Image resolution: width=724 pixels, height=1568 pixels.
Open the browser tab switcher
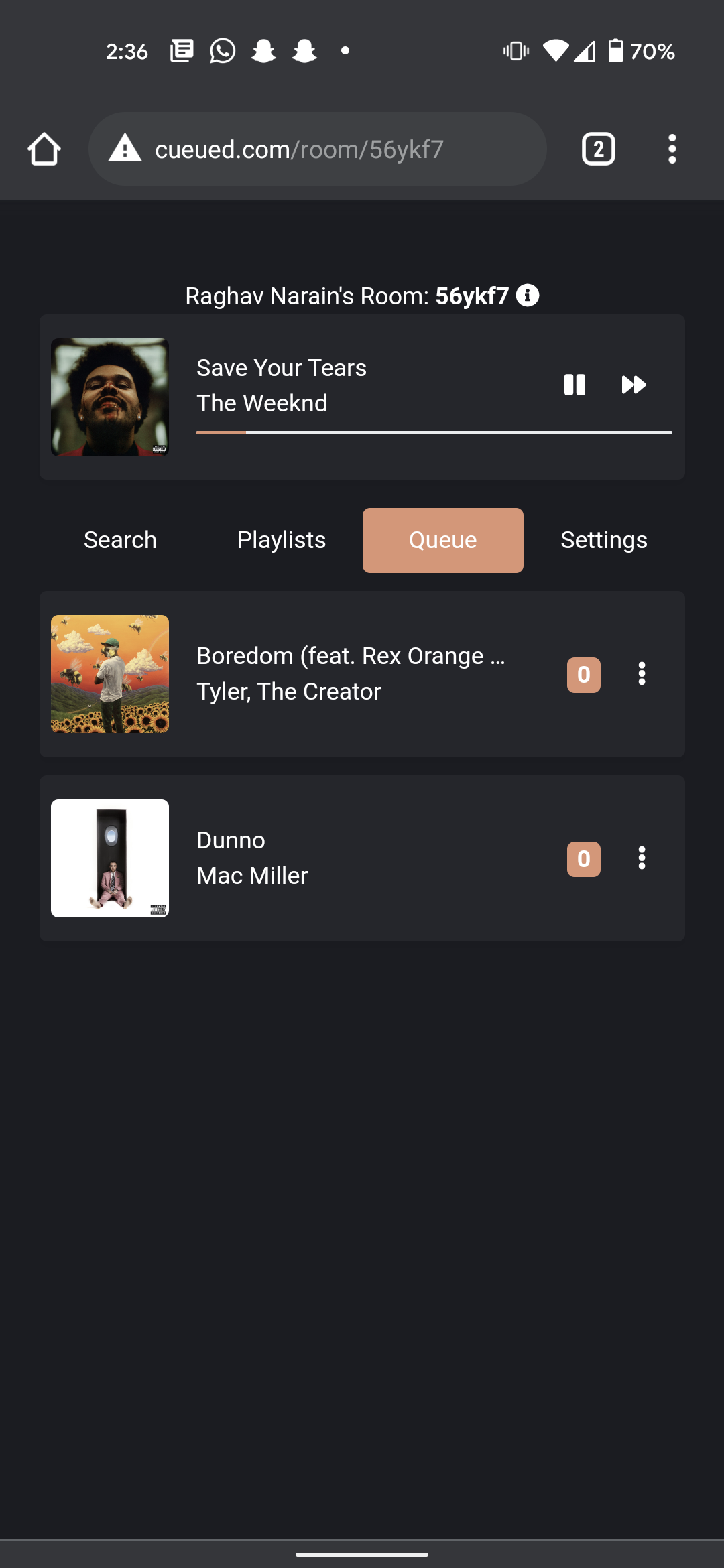pos(598,149)
